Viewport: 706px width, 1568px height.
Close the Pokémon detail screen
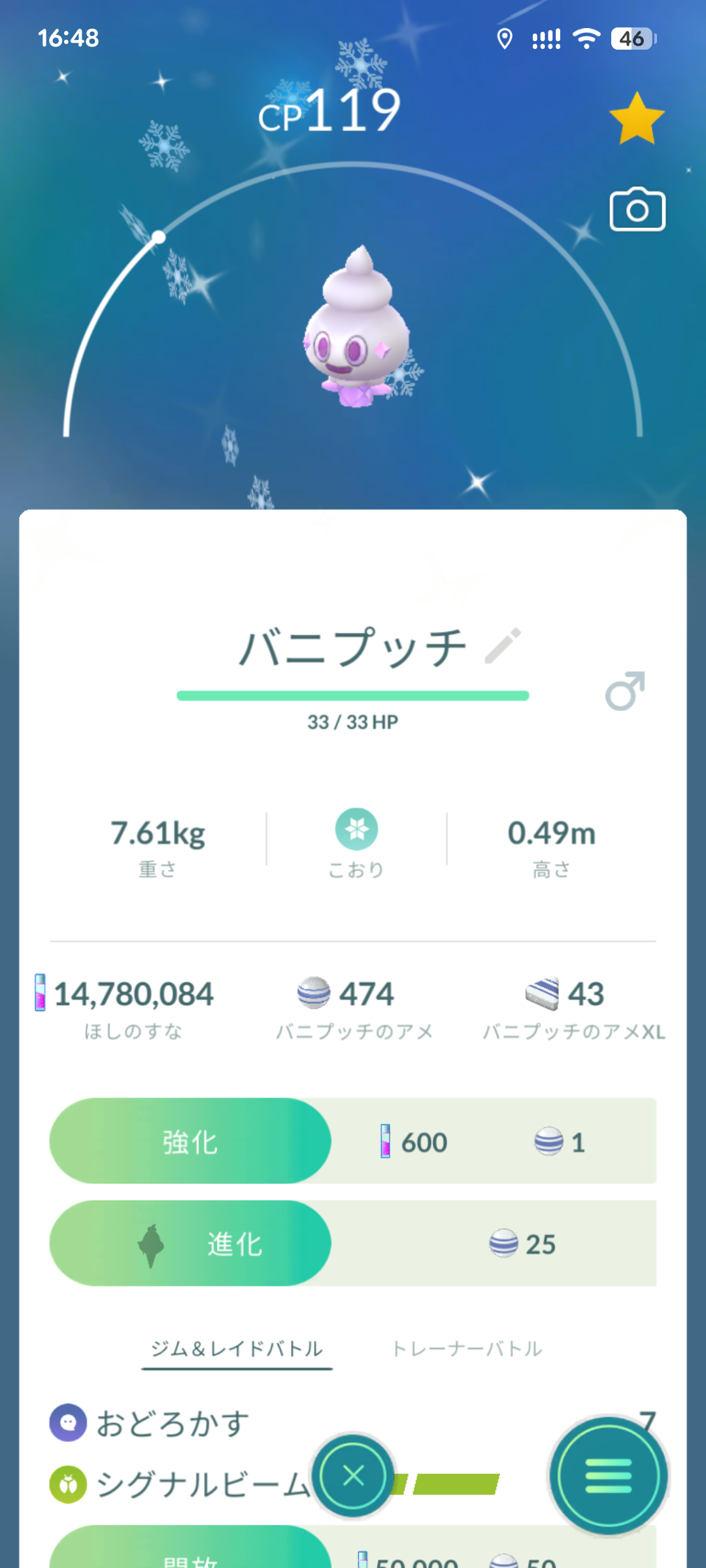pos(353,1475)
